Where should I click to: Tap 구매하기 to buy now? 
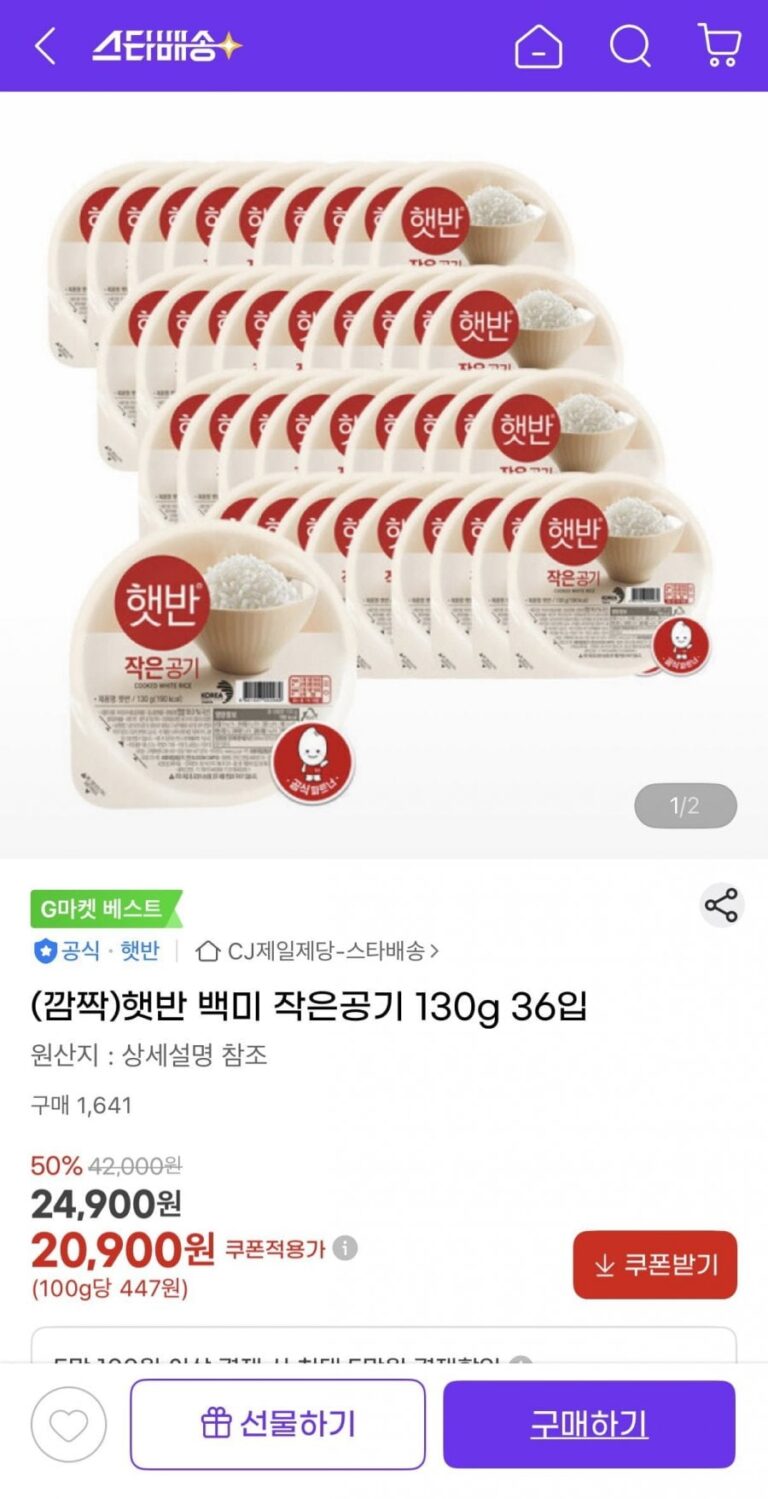tap(589, 1424)
